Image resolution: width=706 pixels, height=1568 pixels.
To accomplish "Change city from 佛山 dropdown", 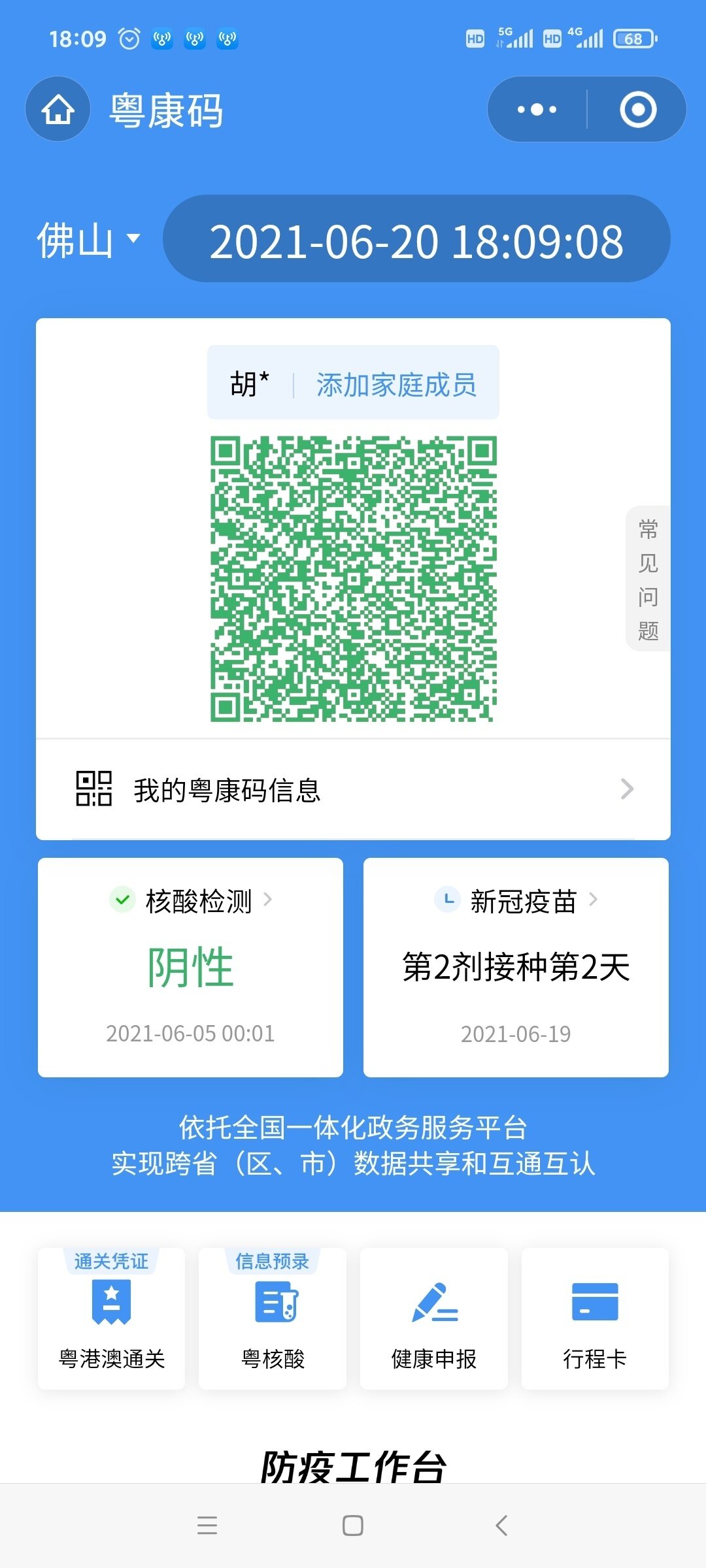I will point(88,240).
